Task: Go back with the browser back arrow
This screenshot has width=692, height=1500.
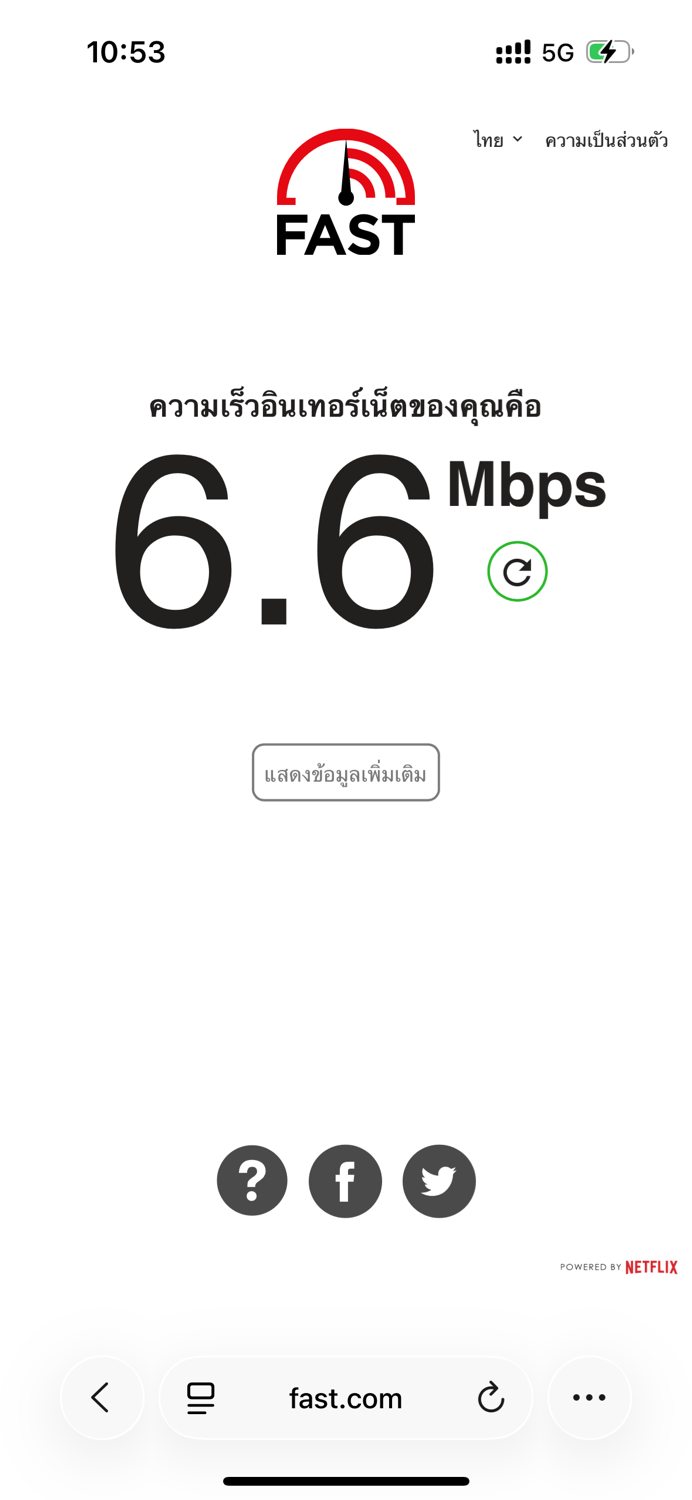Action: pos(101,1397)
